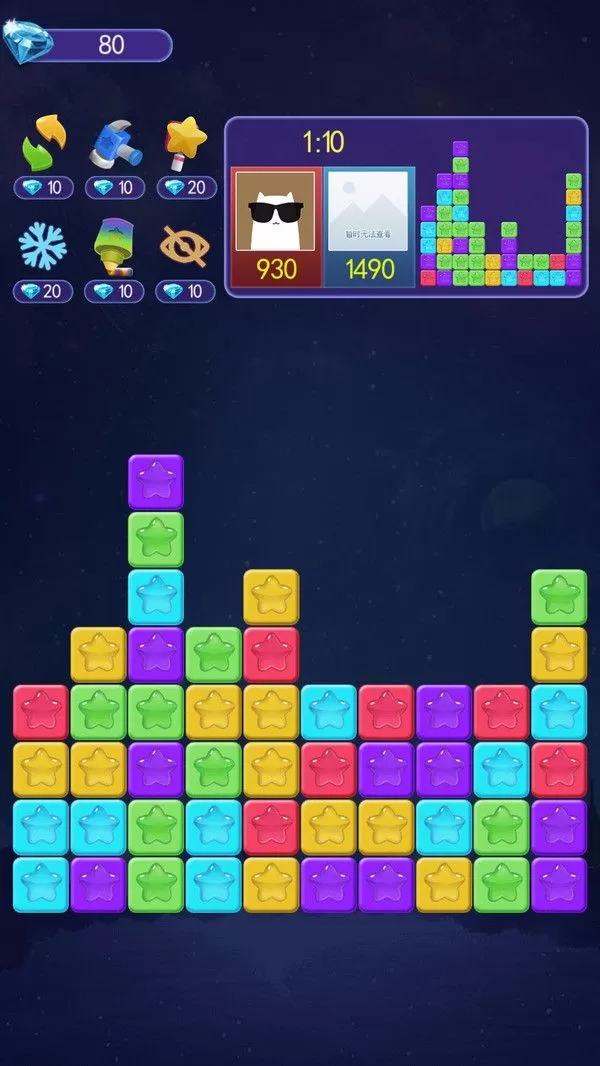Use the crossed-out eye hide power-up
This screenshot has height=1066, width=600.
click(x=186, y=247)
